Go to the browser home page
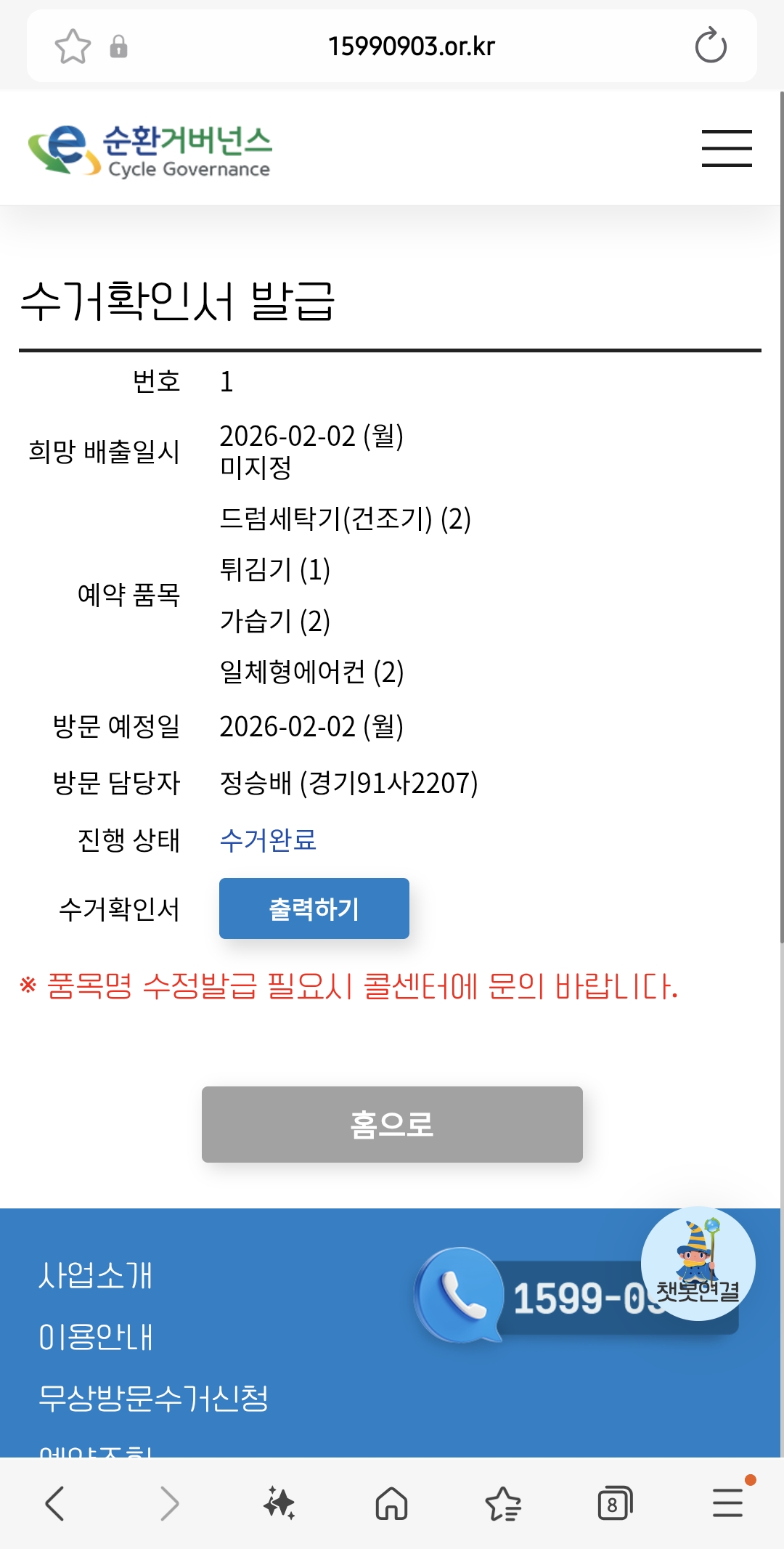The width and height of the screenshot is (784, 1549). point(391,1503)
